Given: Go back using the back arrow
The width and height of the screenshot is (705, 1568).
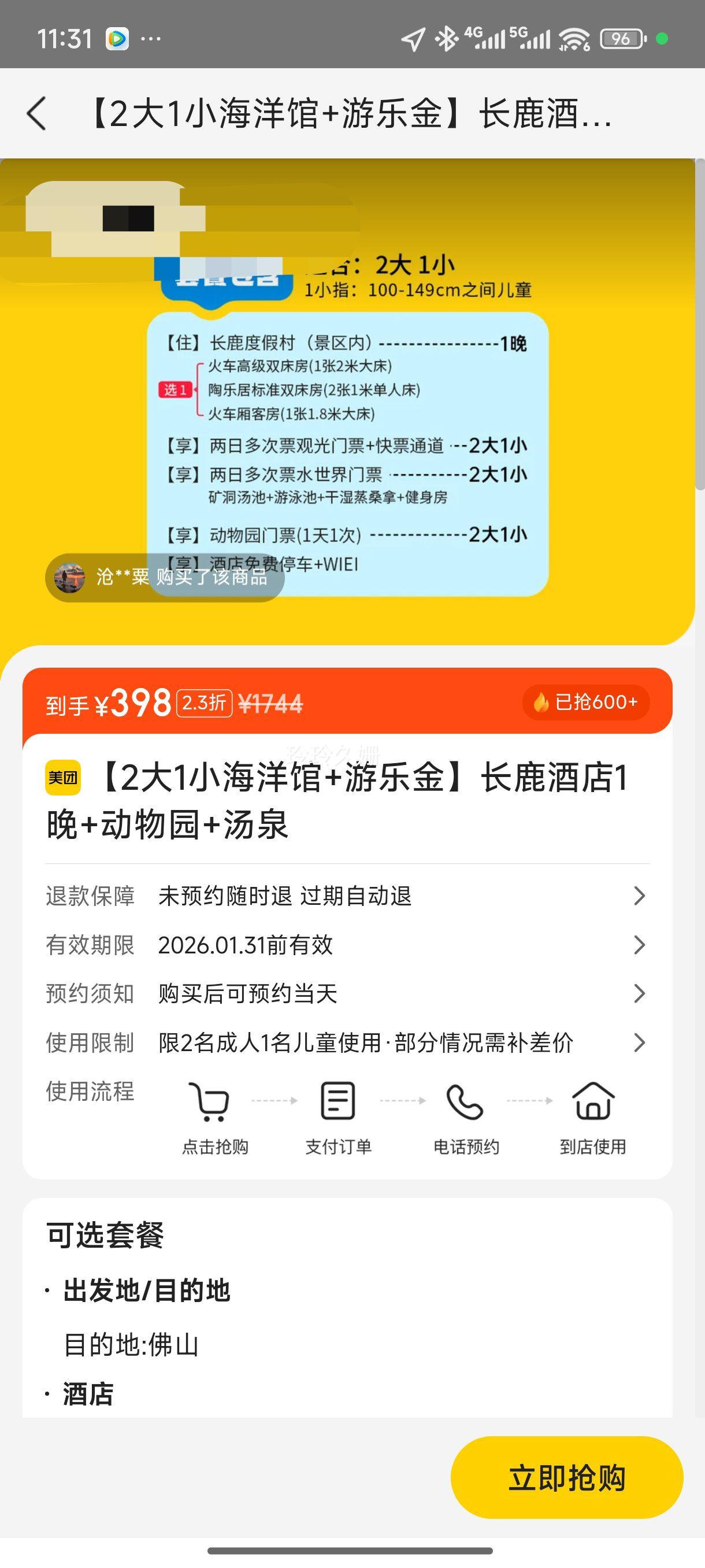Looking at the screenshot, I should point(38,113).
